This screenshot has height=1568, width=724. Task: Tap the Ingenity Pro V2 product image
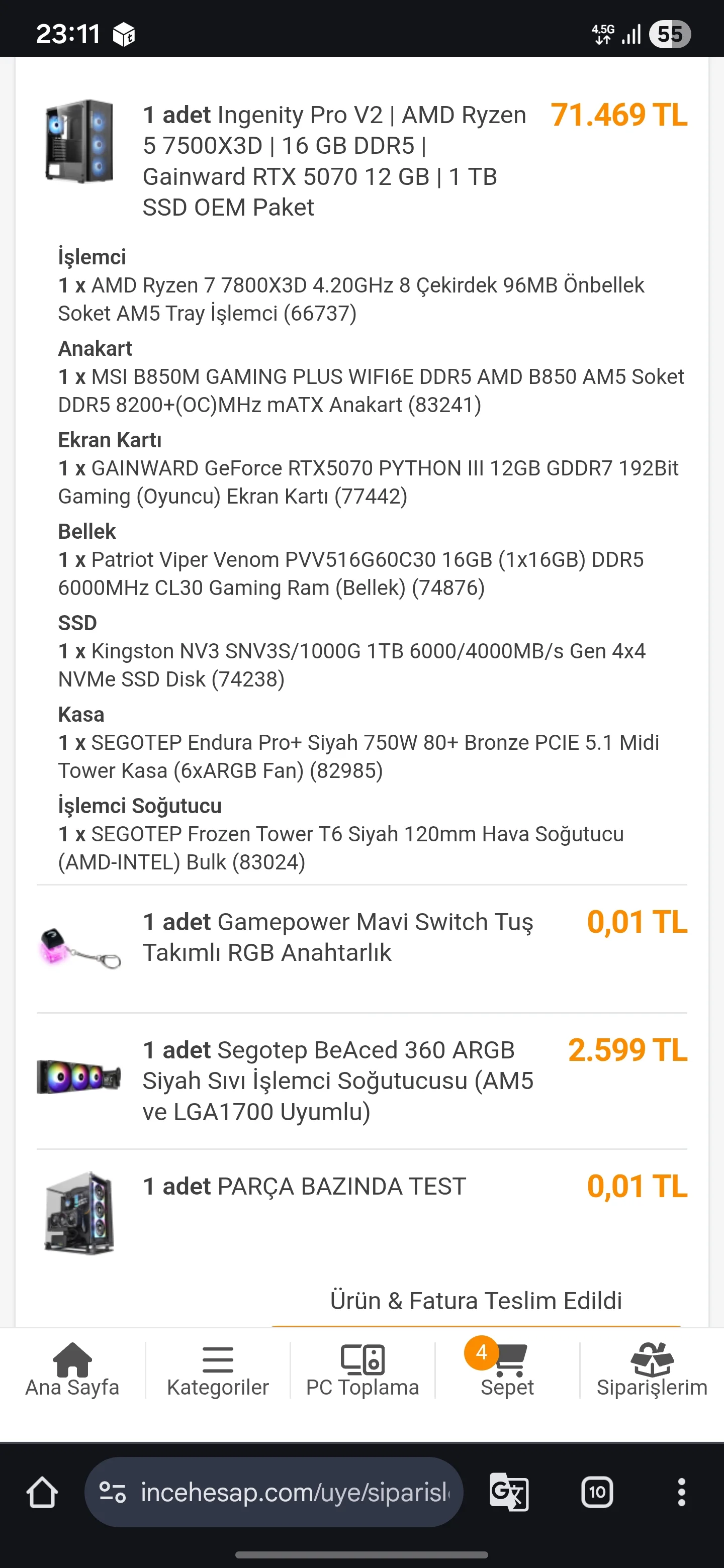pos(79,141)
